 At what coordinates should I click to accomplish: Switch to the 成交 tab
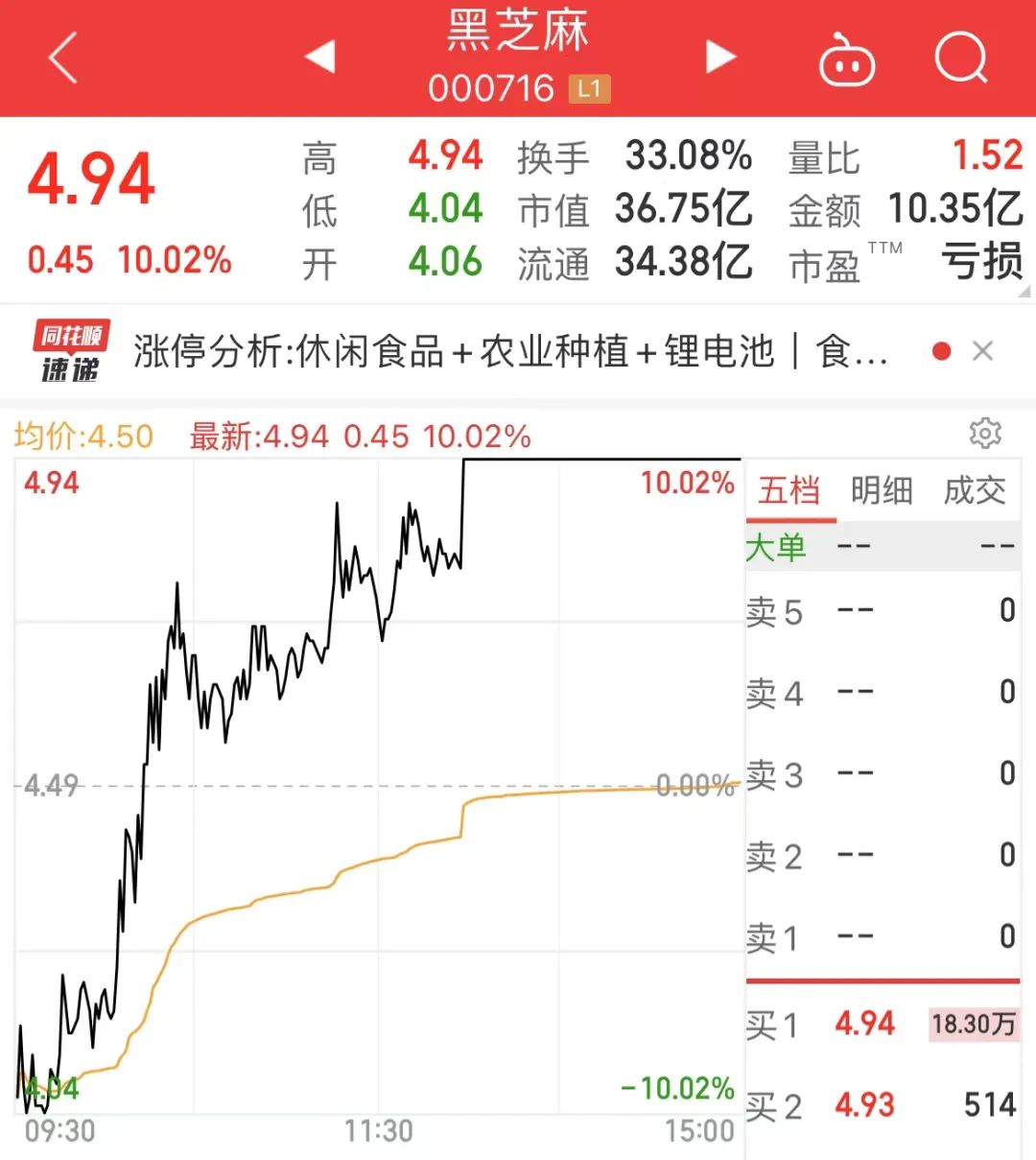point(974,491)
